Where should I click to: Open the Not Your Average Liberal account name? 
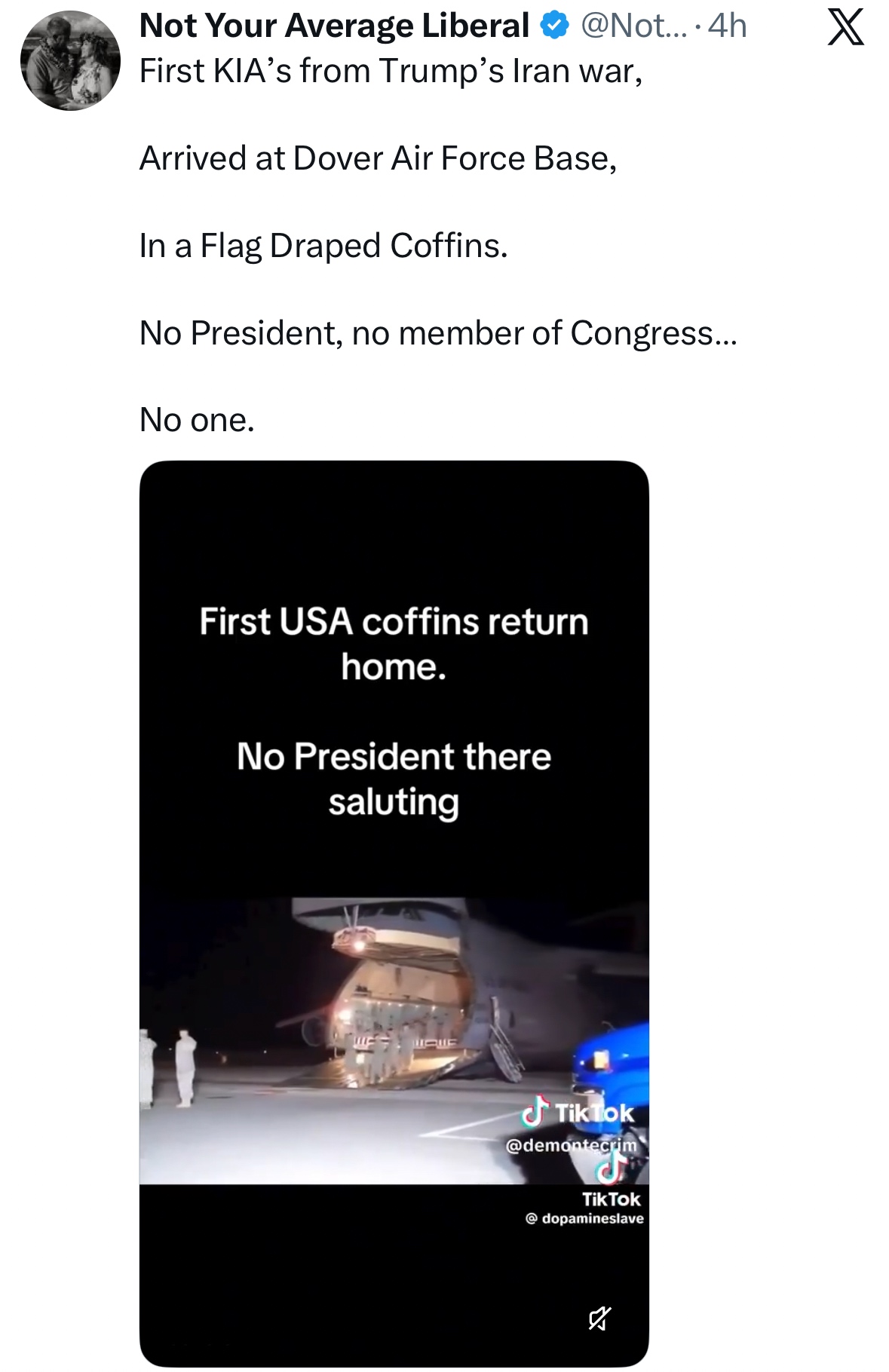pyautogui.click(x=334, y=26)
